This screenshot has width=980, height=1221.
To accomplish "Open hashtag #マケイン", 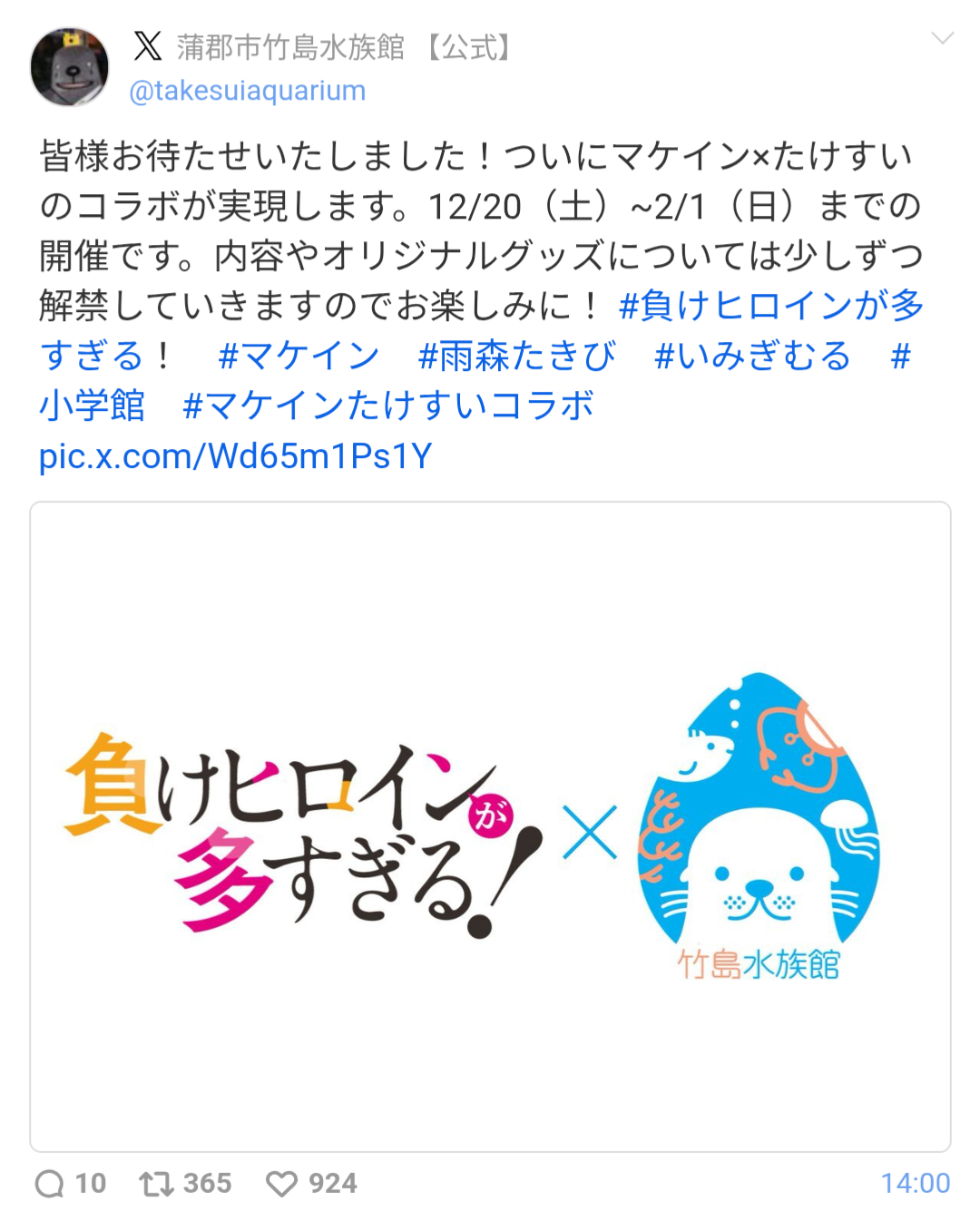I will click(299, 356).
